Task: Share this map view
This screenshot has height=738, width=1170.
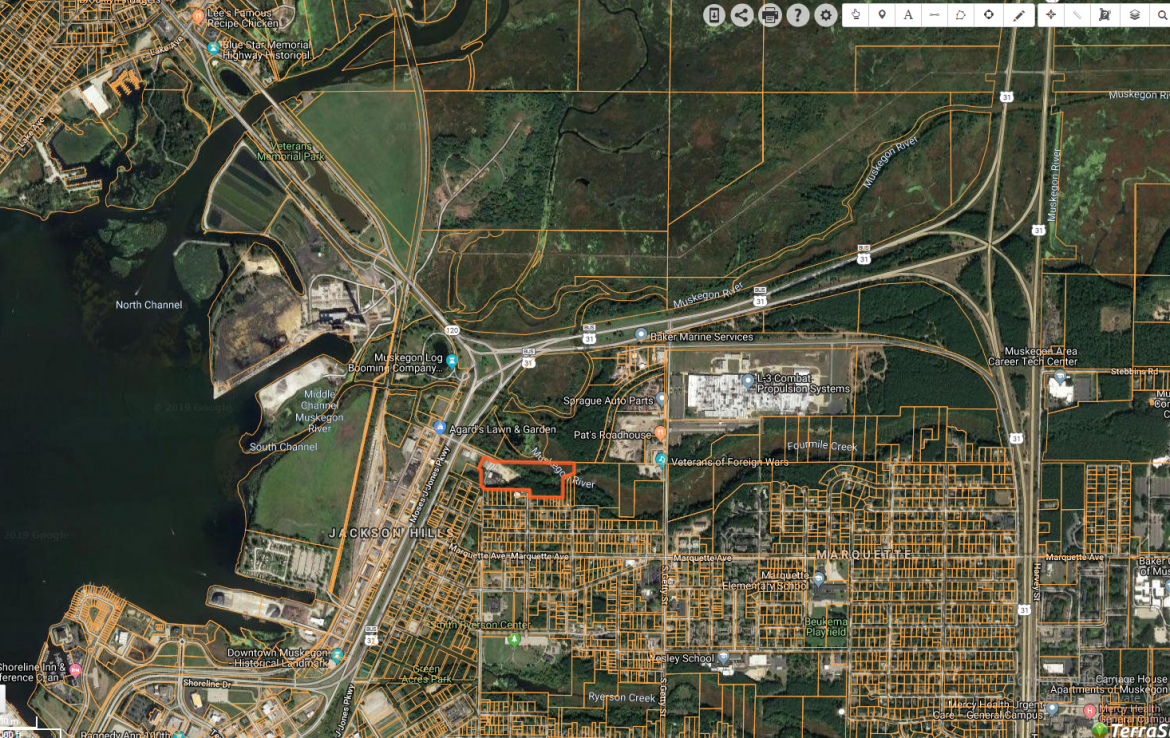Action: [742, 15]
